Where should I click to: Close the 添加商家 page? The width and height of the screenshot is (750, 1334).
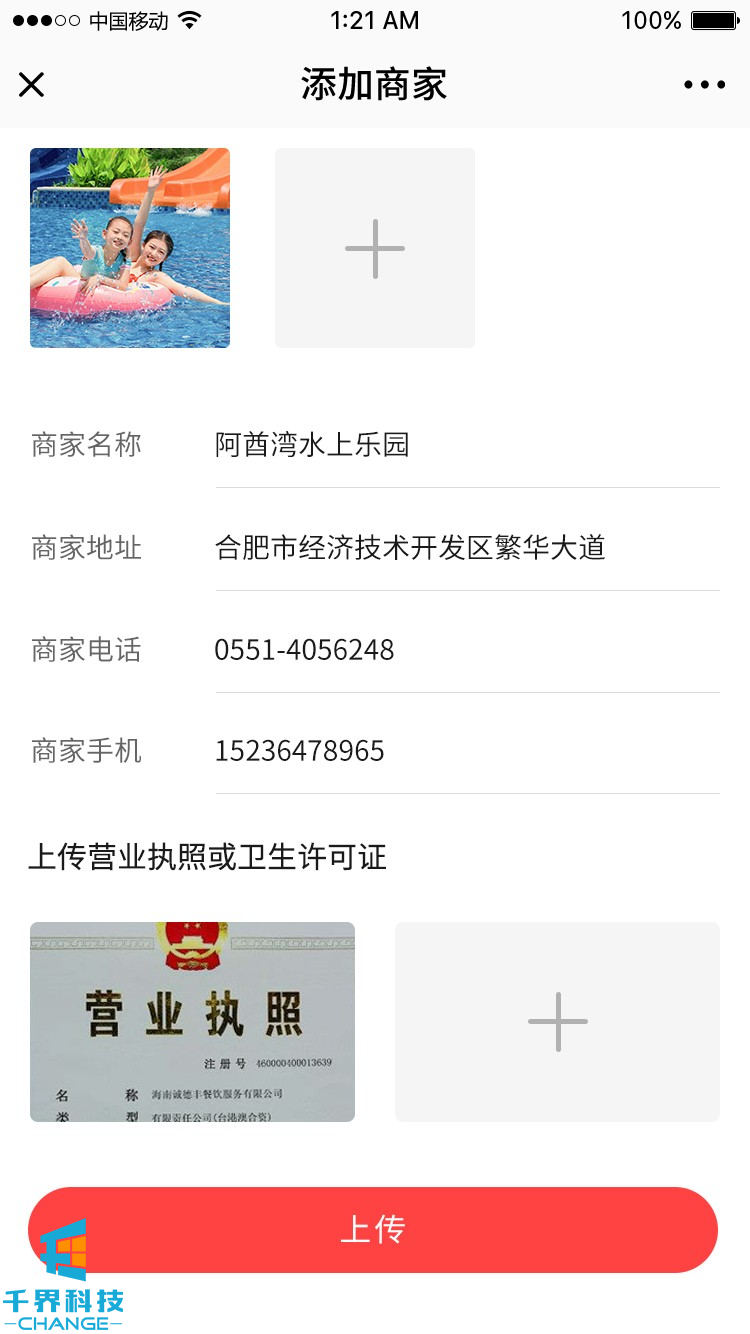[32, 85]
